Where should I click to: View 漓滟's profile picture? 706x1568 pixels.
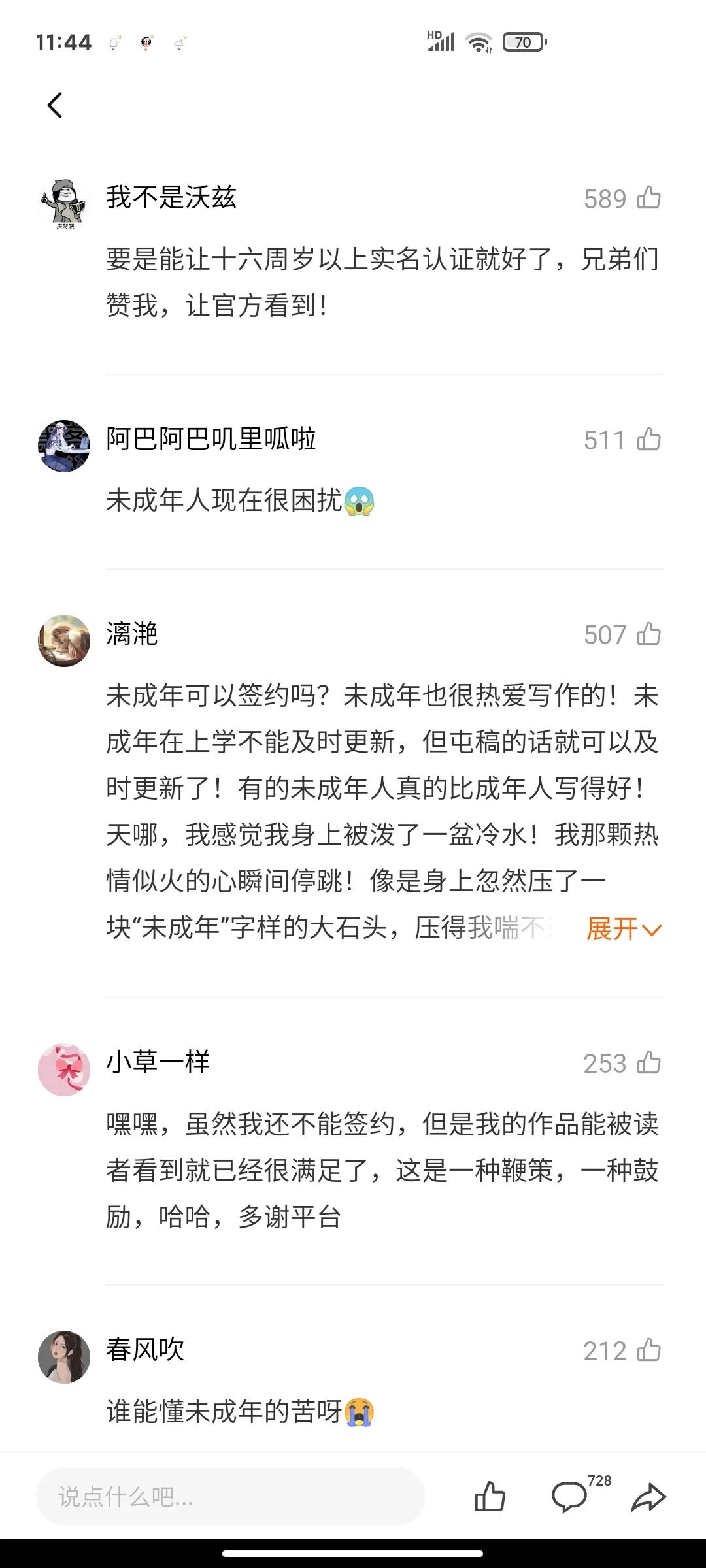(x=64, y=640)
